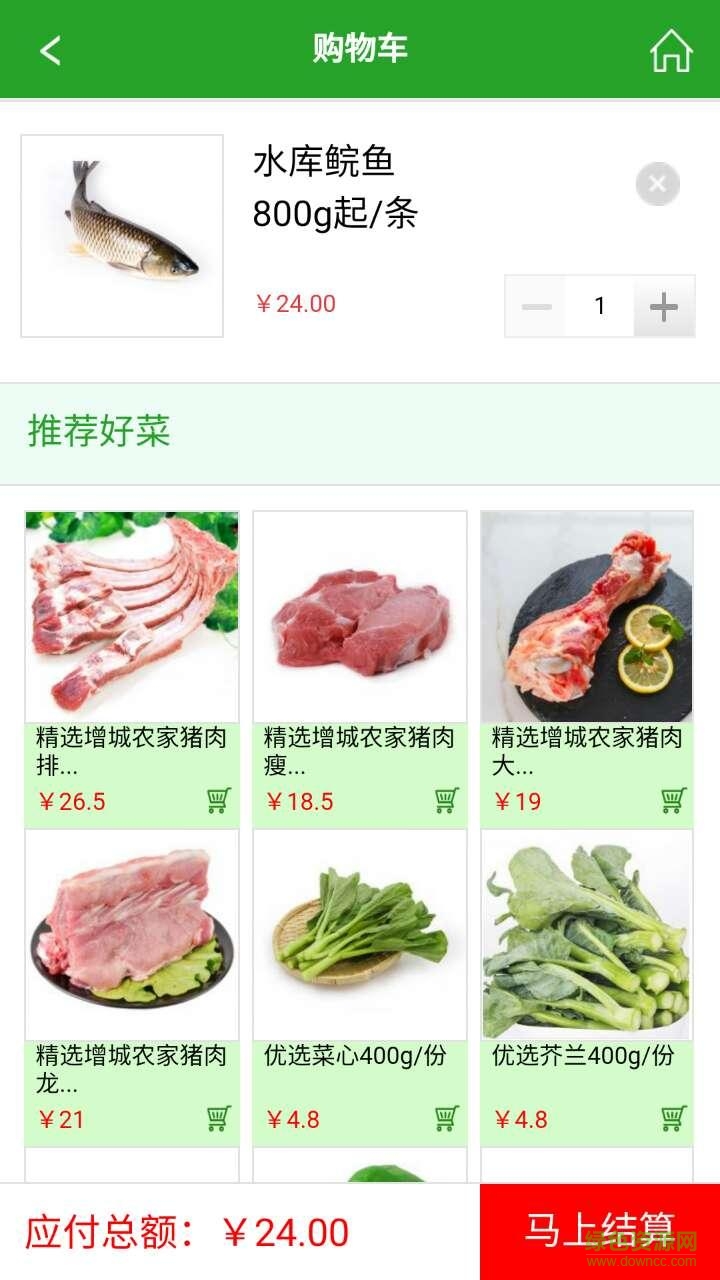The height and width of the screenshot is (1280, 720).
Task: Go back from the shopping cart
Action: pyautogui.click(x=50, y=50)
